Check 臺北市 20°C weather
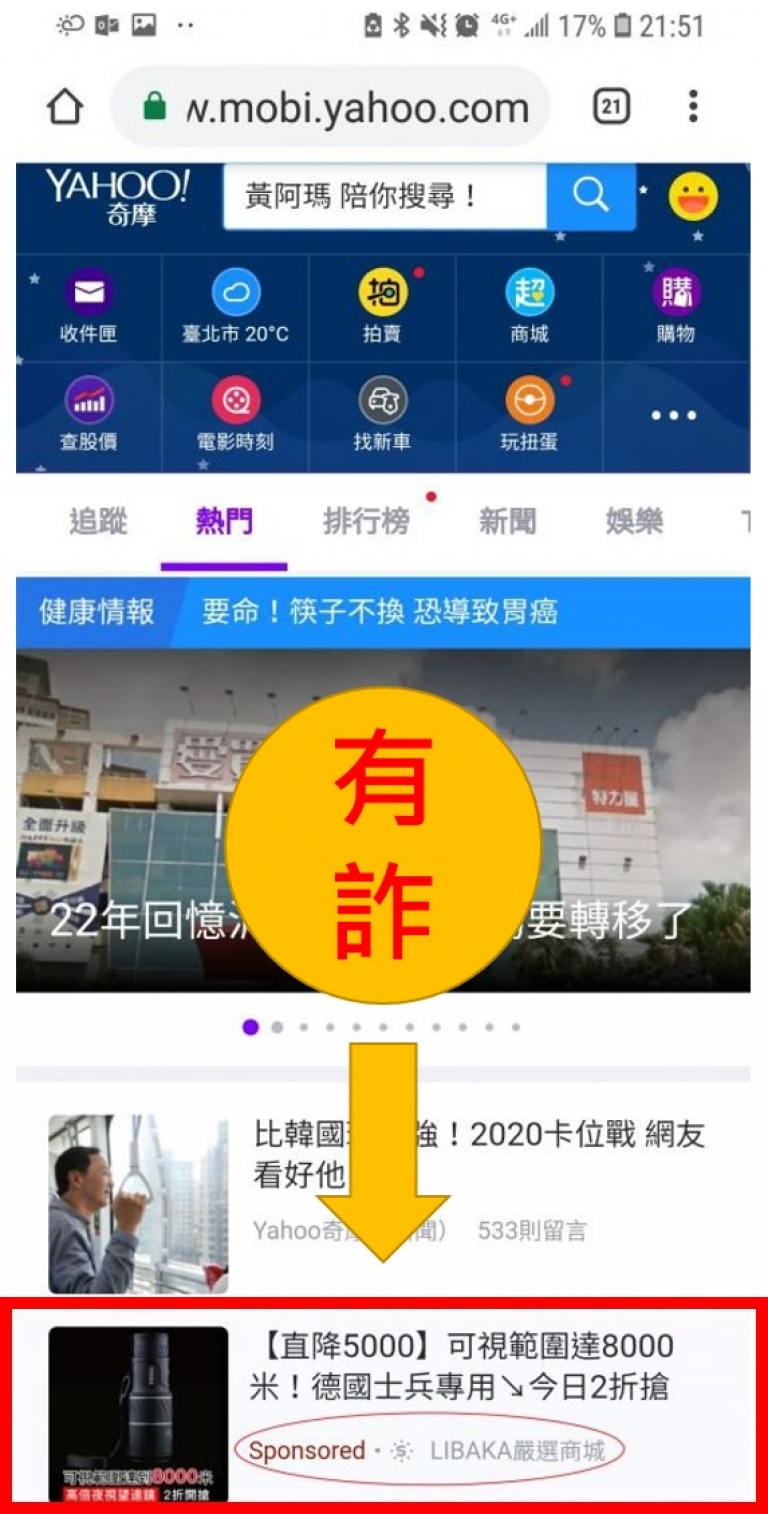Screen dimensions: 768x1514 235,308
